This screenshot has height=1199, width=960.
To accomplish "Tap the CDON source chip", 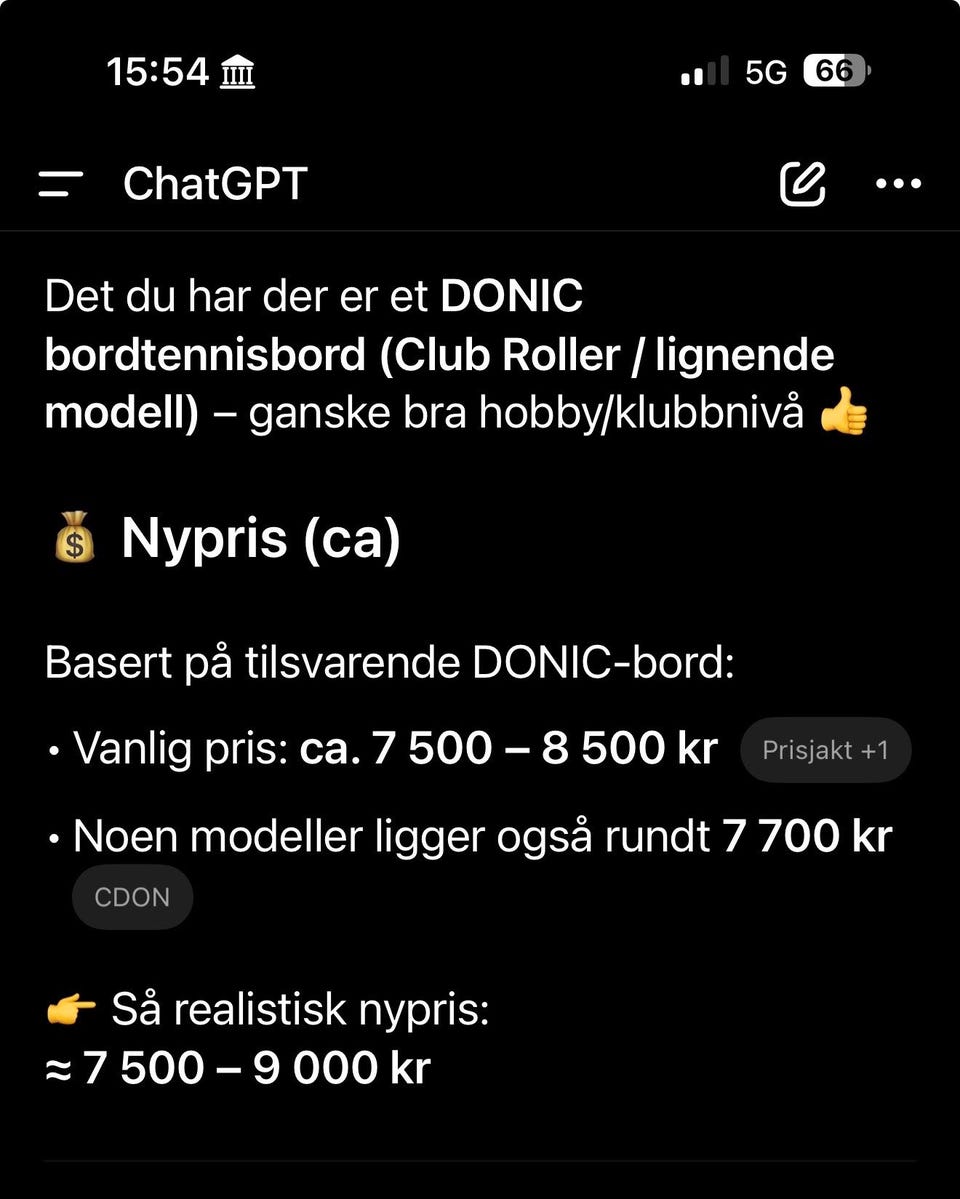I will tap(132, 897).
